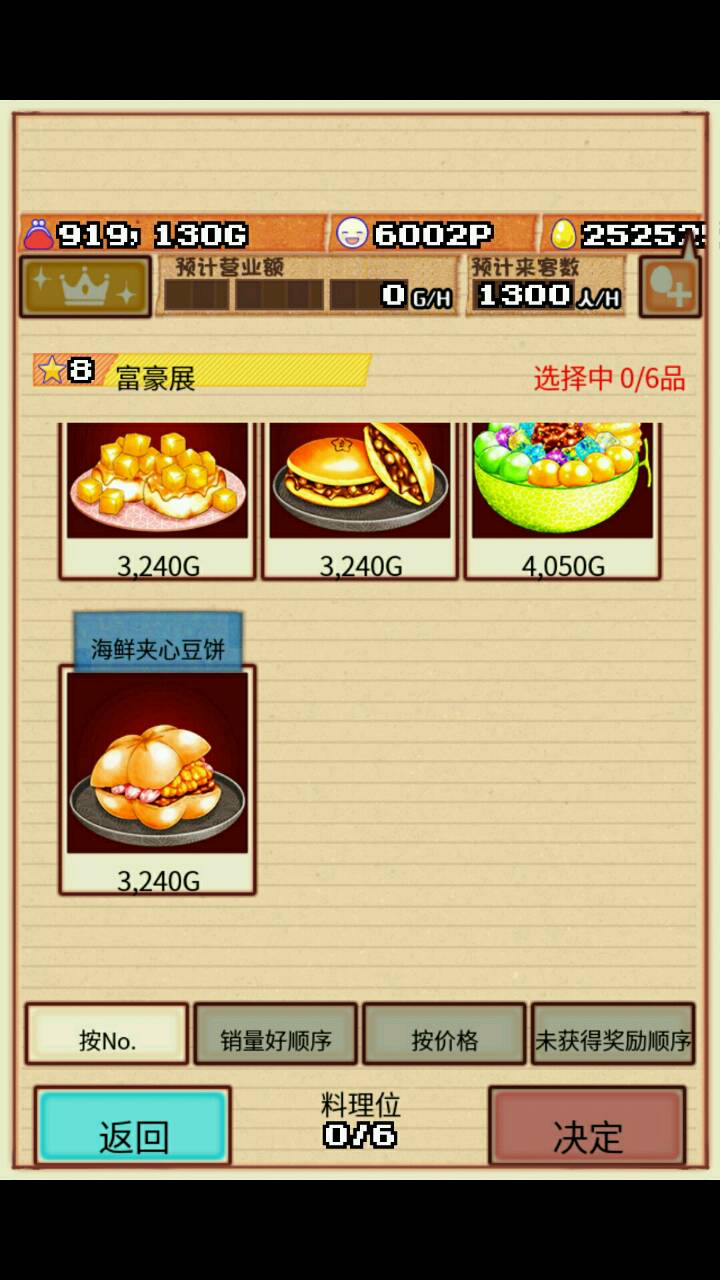Go back with 返回 button
Image resolution: width=720 pixels, height=1280 pixels.
(133, 1127)
